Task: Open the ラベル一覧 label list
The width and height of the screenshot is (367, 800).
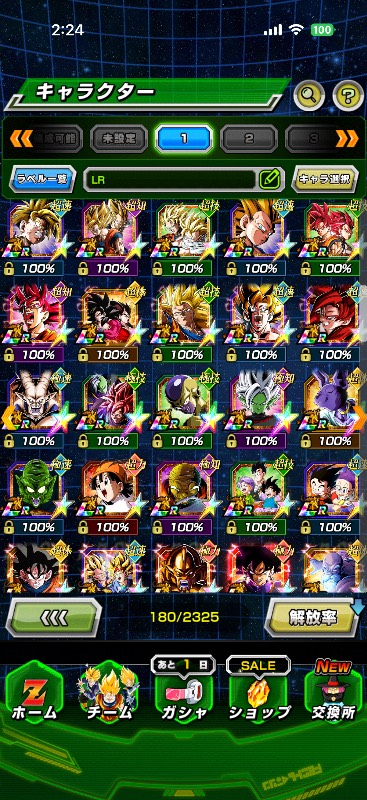Action: coord(42,179)
